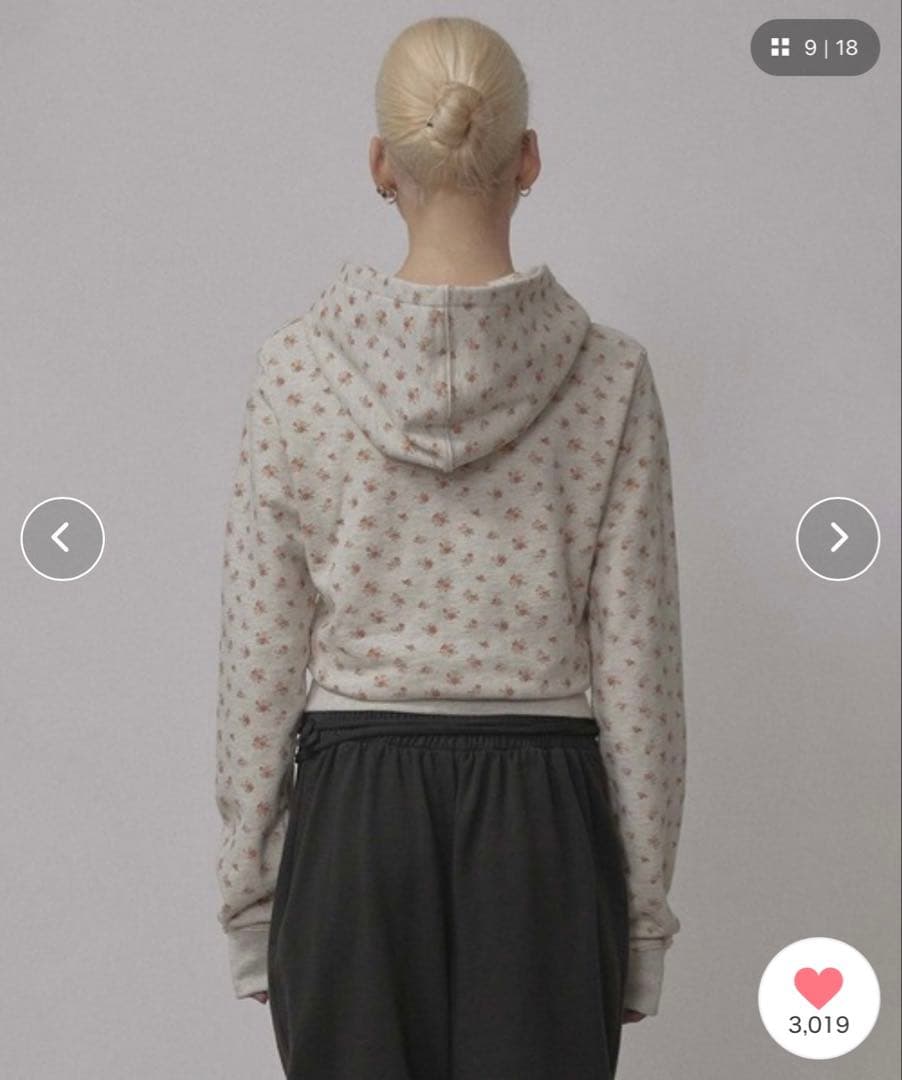Go to the previous product photo
This screenshot has width=902, height=1080.
coord(62,538)
